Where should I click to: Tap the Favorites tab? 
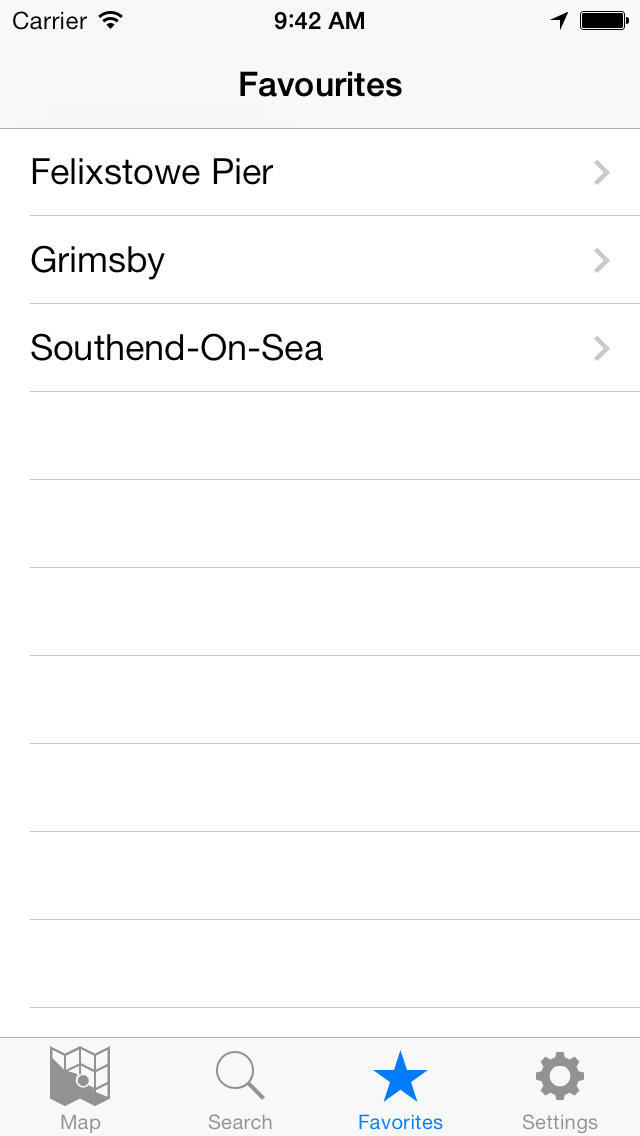pos(400,1088)
